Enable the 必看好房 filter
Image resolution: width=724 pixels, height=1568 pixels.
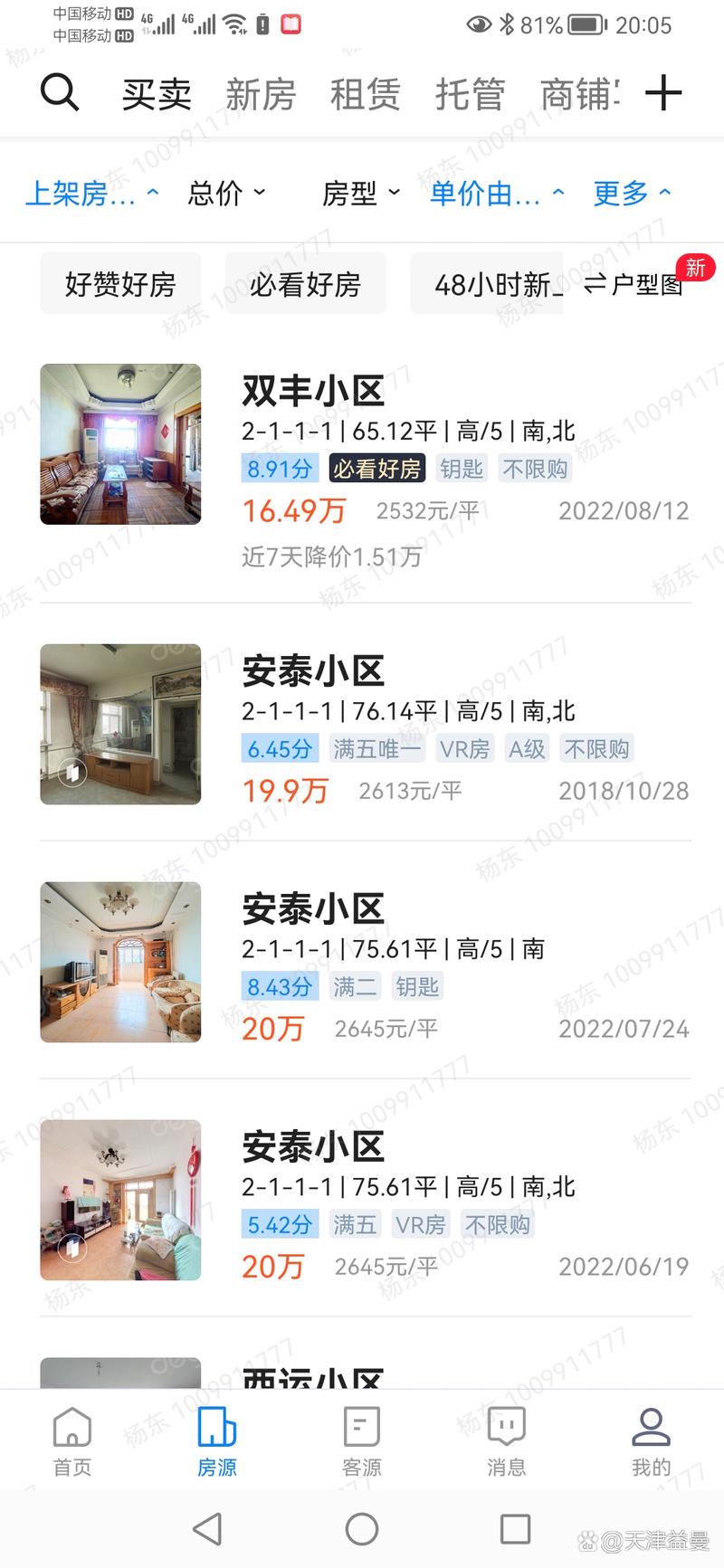coord(305,283)
